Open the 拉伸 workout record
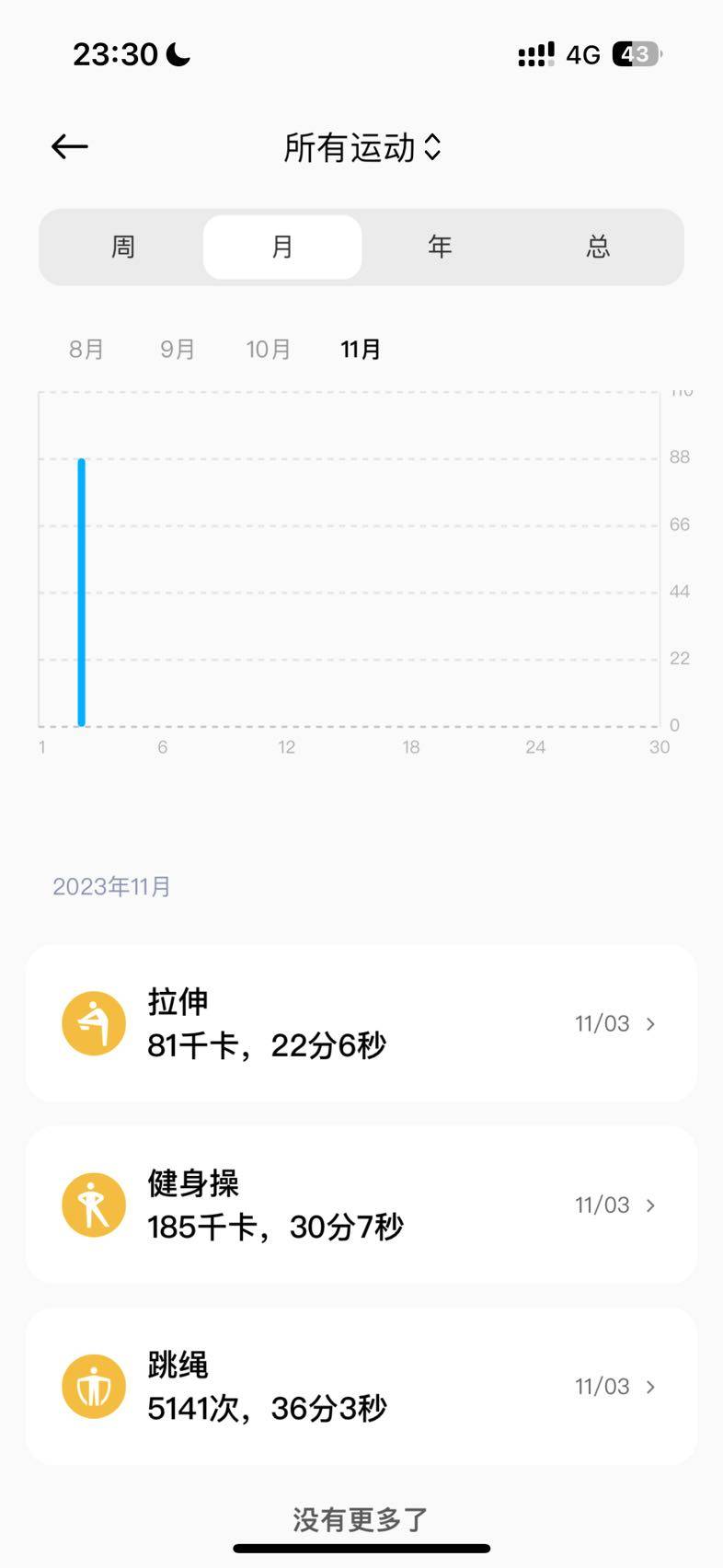This screenshot has width=723, height=1568. [x=361, y=1023]
